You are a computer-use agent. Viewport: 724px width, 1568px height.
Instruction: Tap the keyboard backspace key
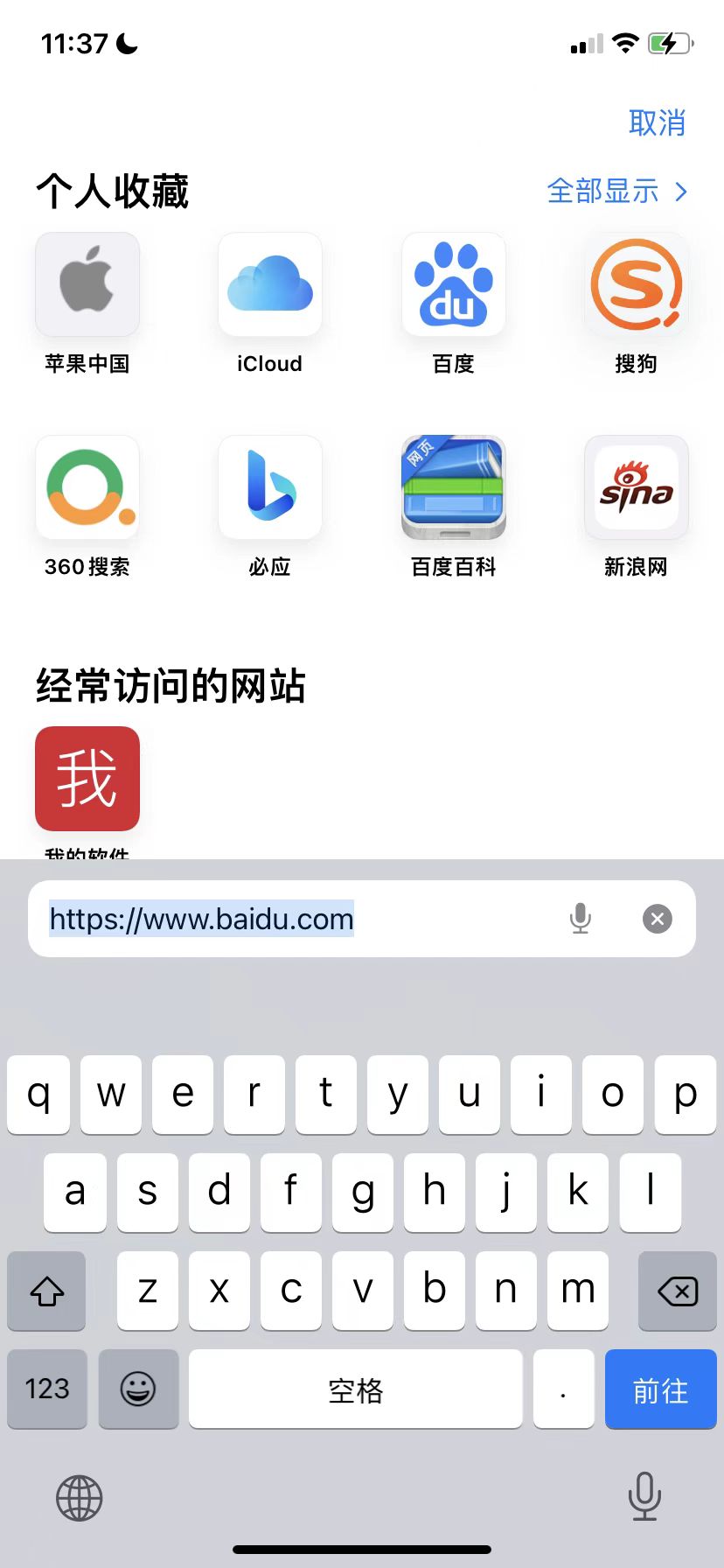678,1291
